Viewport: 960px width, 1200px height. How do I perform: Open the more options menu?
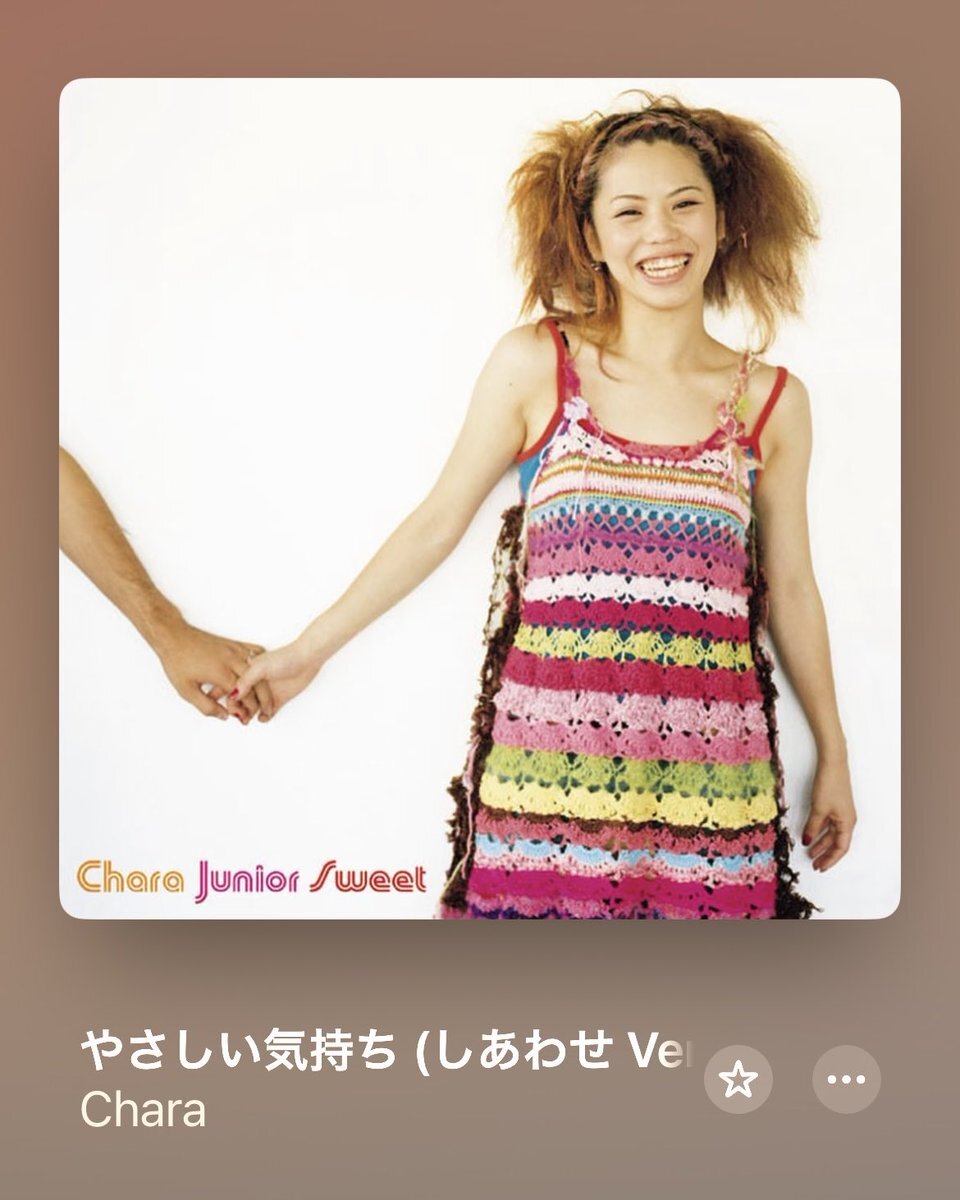[846, 1080]
